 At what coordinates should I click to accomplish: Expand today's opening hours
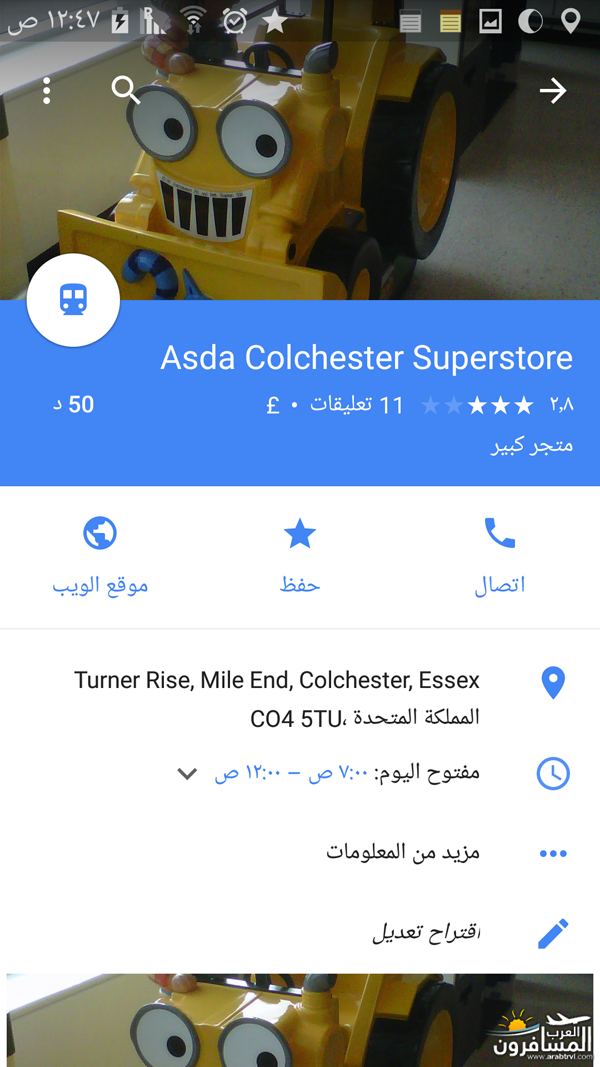pyautogui.click(x=188, y=773)
